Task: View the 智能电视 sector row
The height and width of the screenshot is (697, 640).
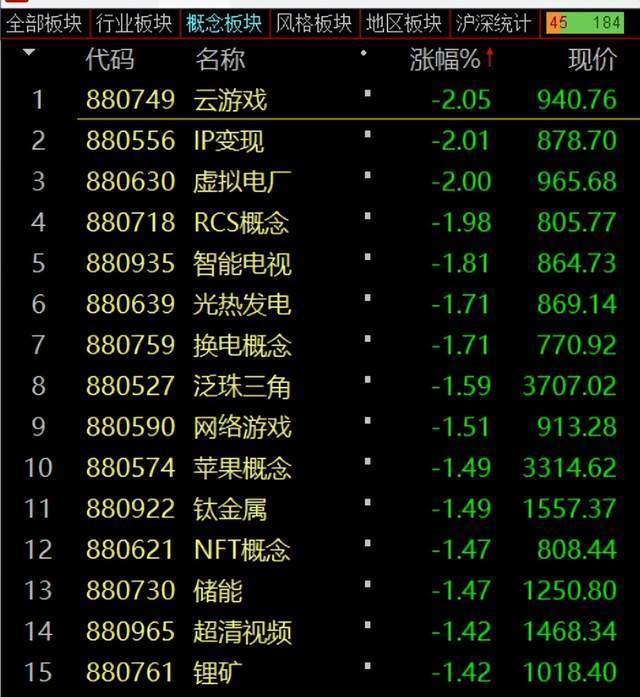Action: [x=242, y=264]
